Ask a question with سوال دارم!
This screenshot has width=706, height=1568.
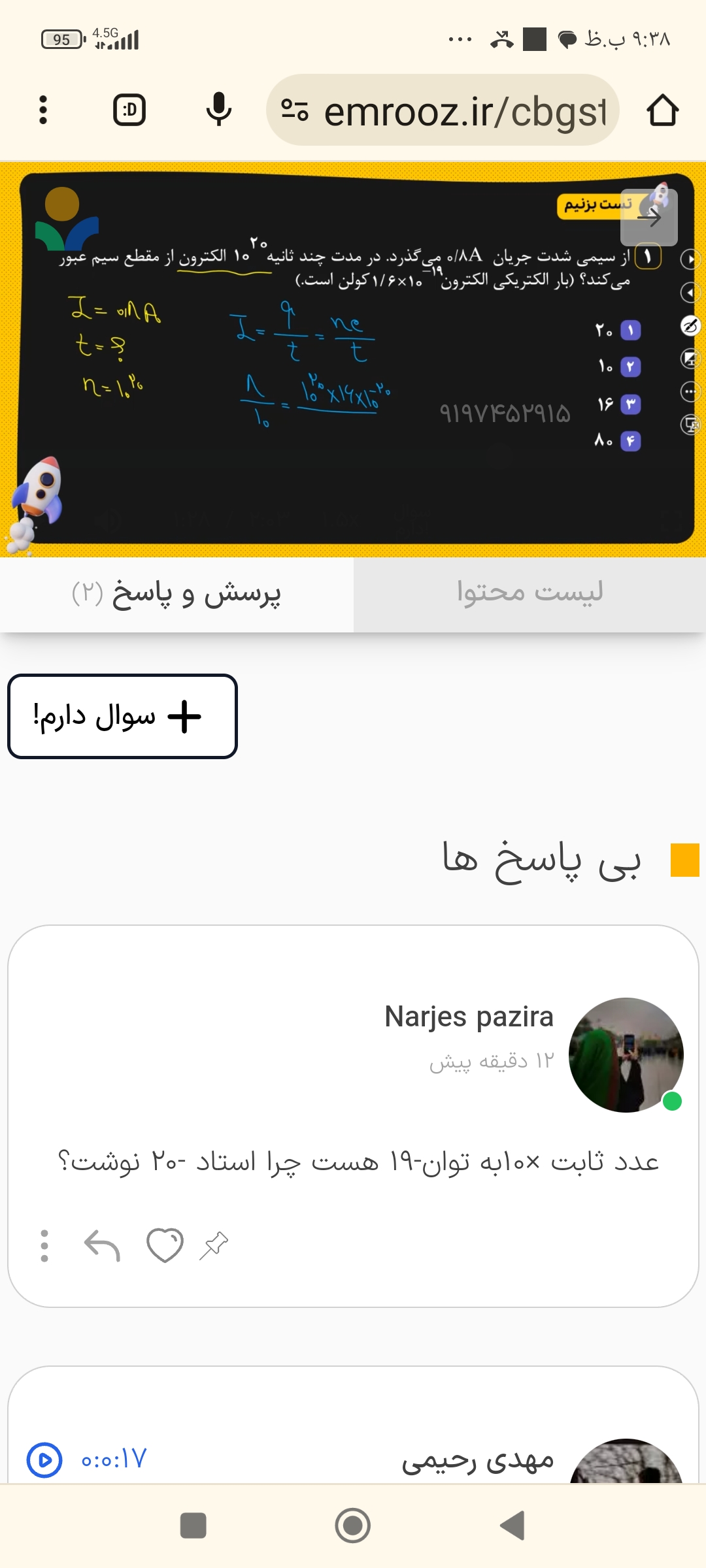point(122,716)
